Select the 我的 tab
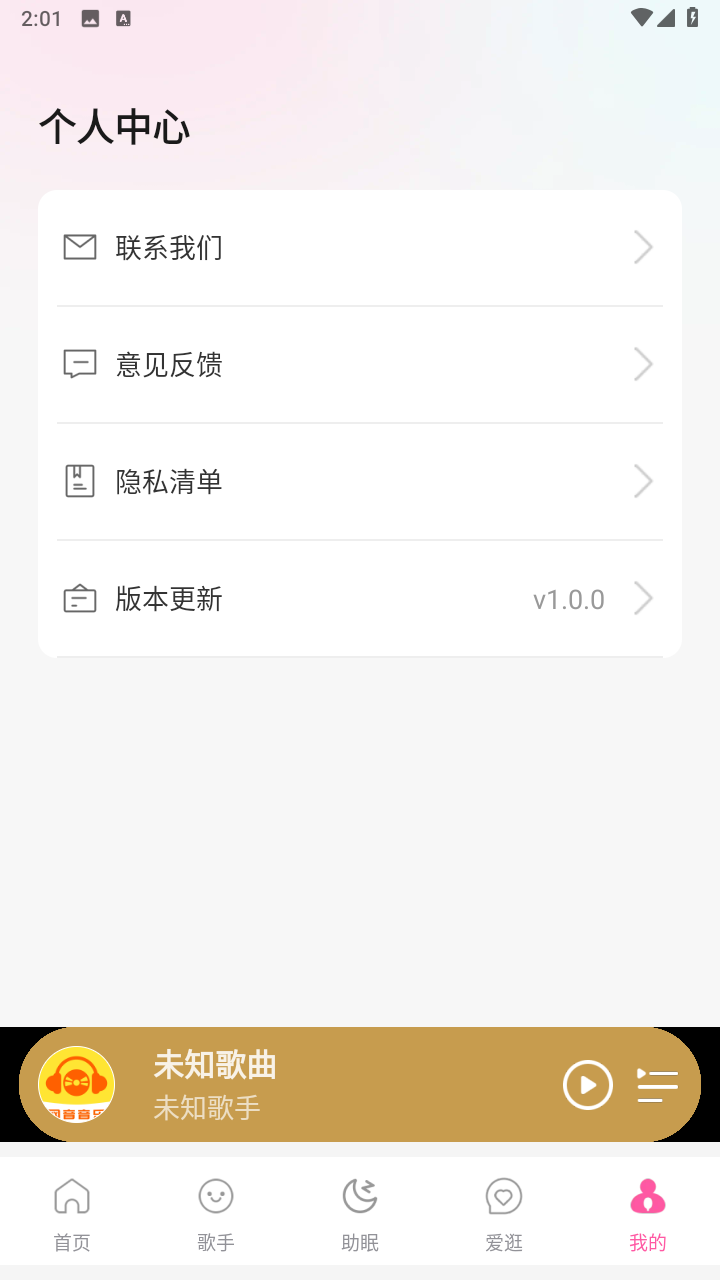This screenshot has width=720, height=1280. [x=648, y=1213]
